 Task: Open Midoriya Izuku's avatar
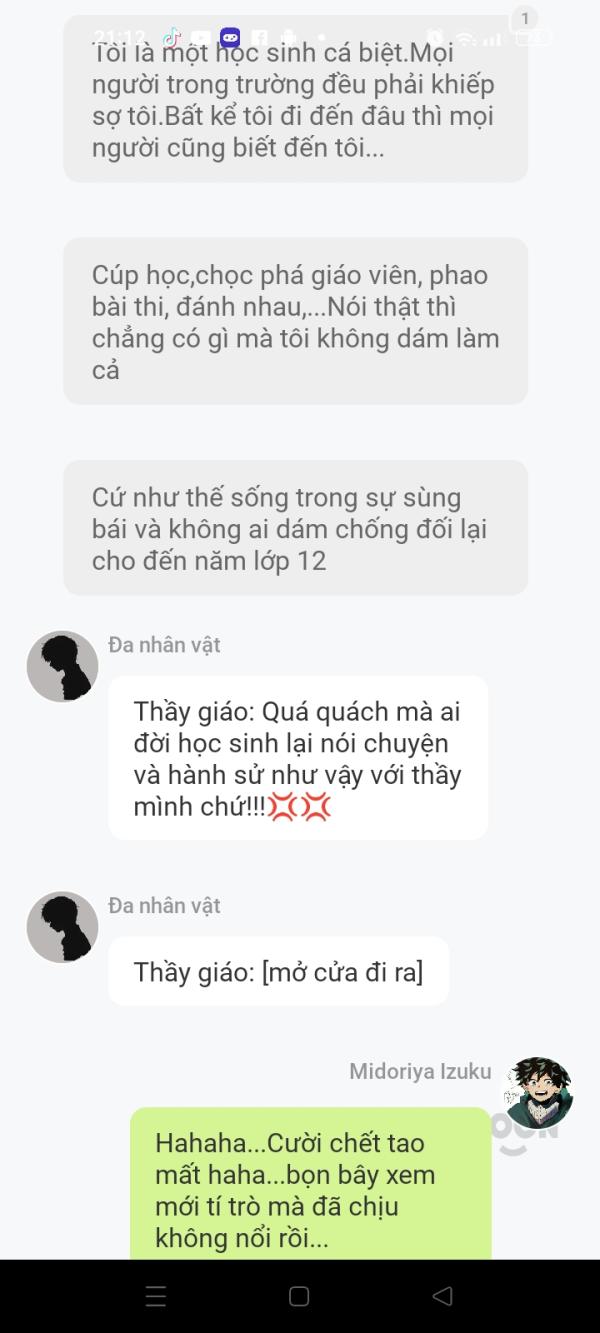coord(537,1093)
